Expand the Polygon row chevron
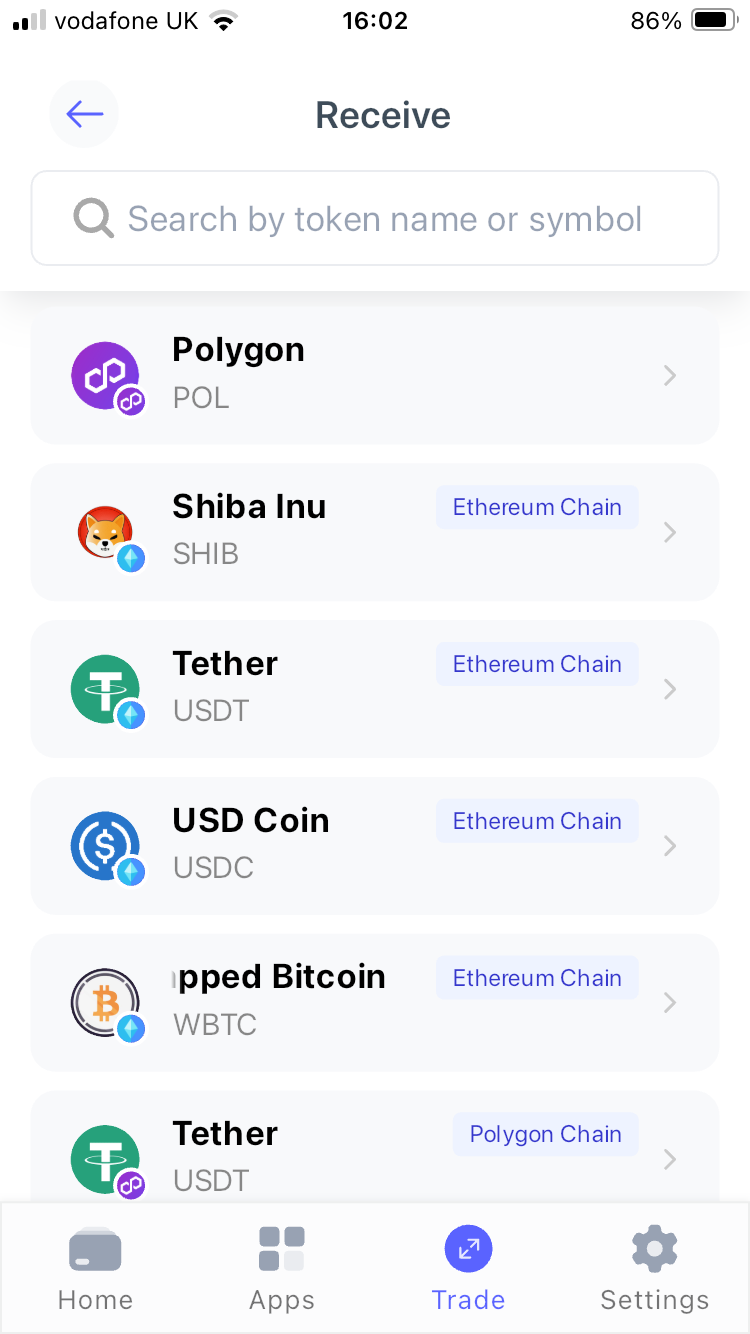Image resolution: width=750 pixels, height=1334 pixels. [669, 375]
